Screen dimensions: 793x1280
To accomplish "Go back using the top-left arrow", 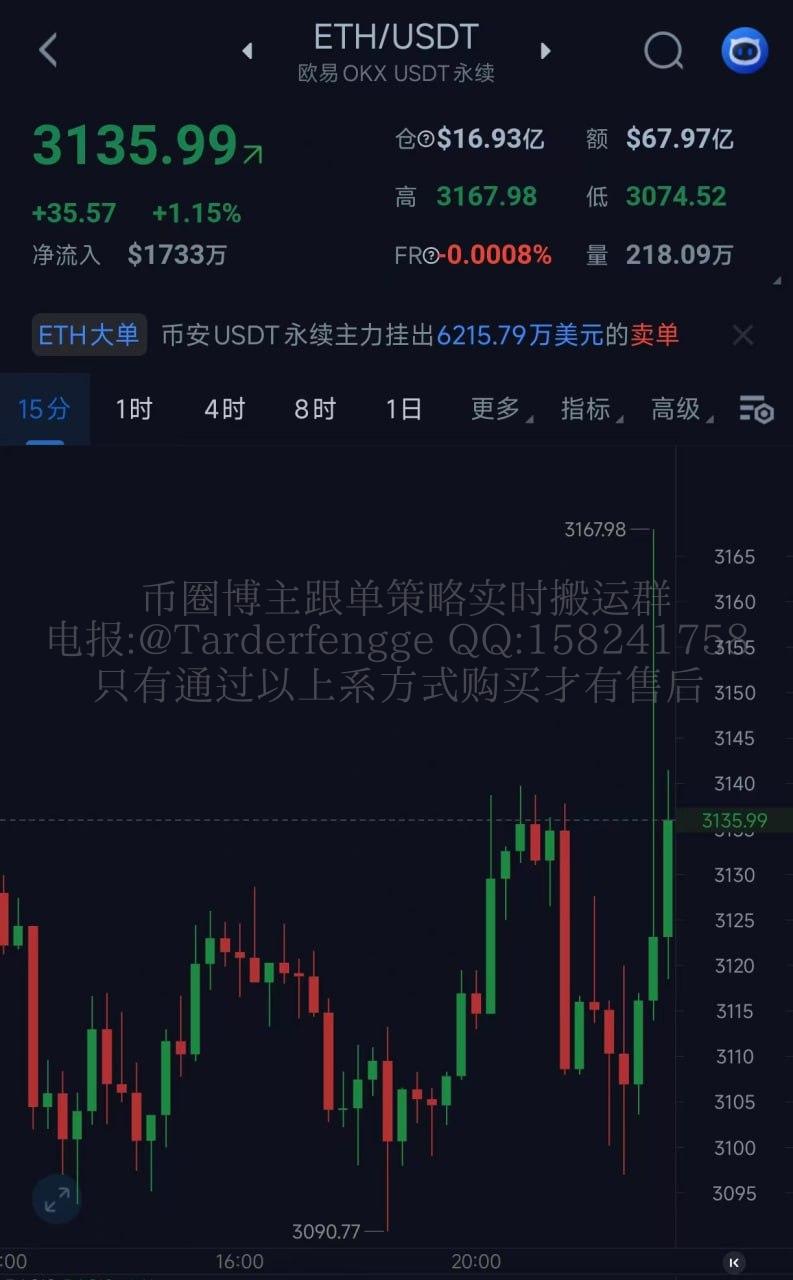I will pos(48,49).
